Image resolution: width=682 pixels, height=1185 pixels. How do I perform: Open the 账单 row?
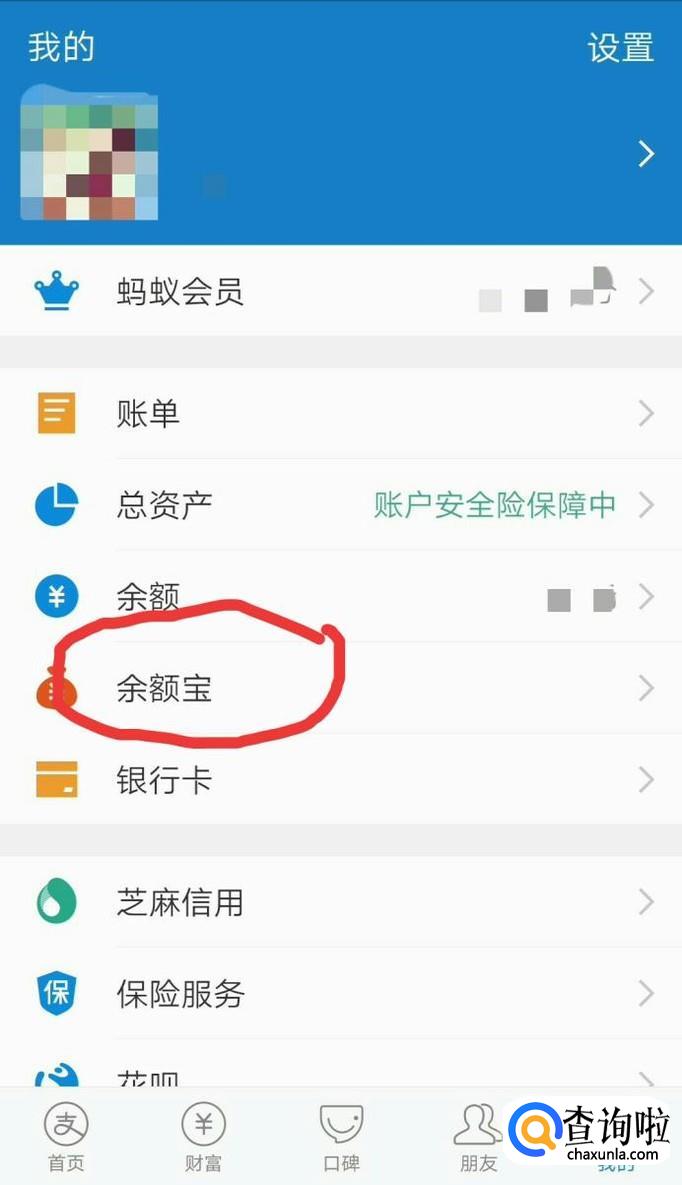pyautogui.click(x=341, y=413)
